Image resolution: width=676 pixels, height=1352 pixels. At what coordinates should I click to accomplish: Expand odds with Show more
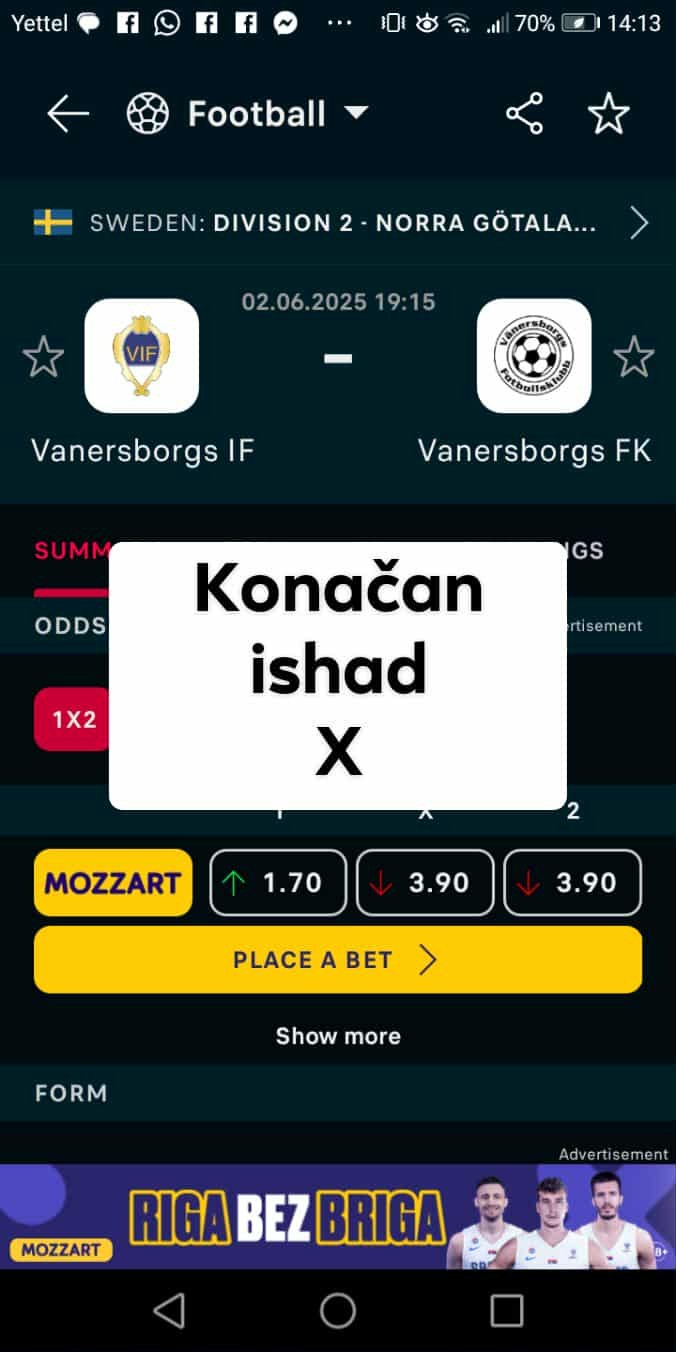[x=338, y=1036]
